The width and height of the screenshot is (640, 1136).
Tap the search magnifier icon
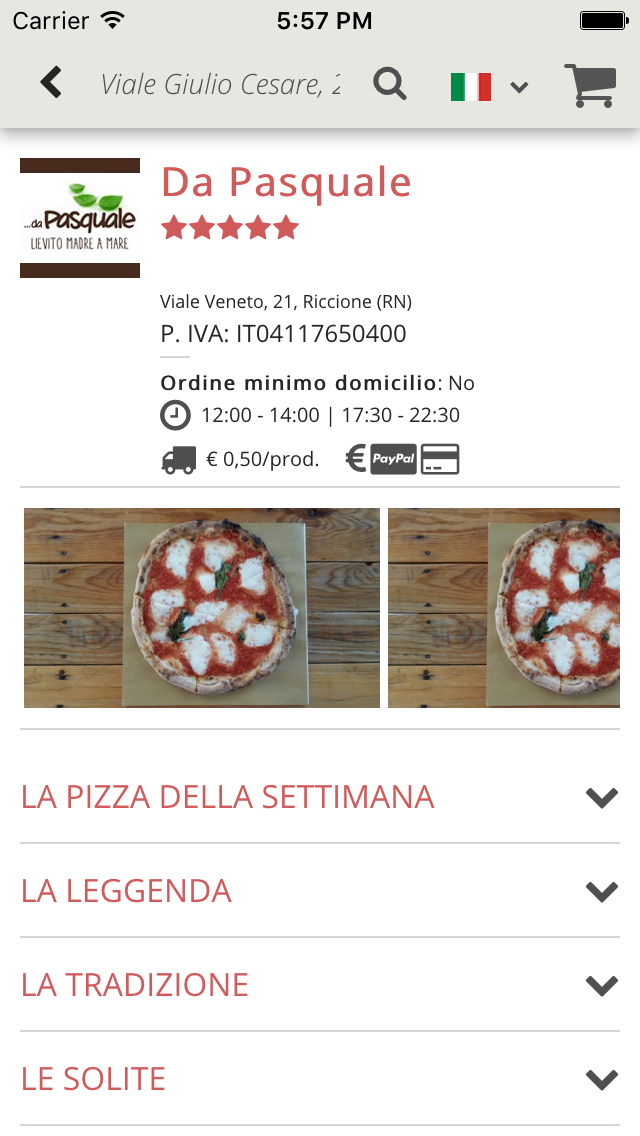390,84
